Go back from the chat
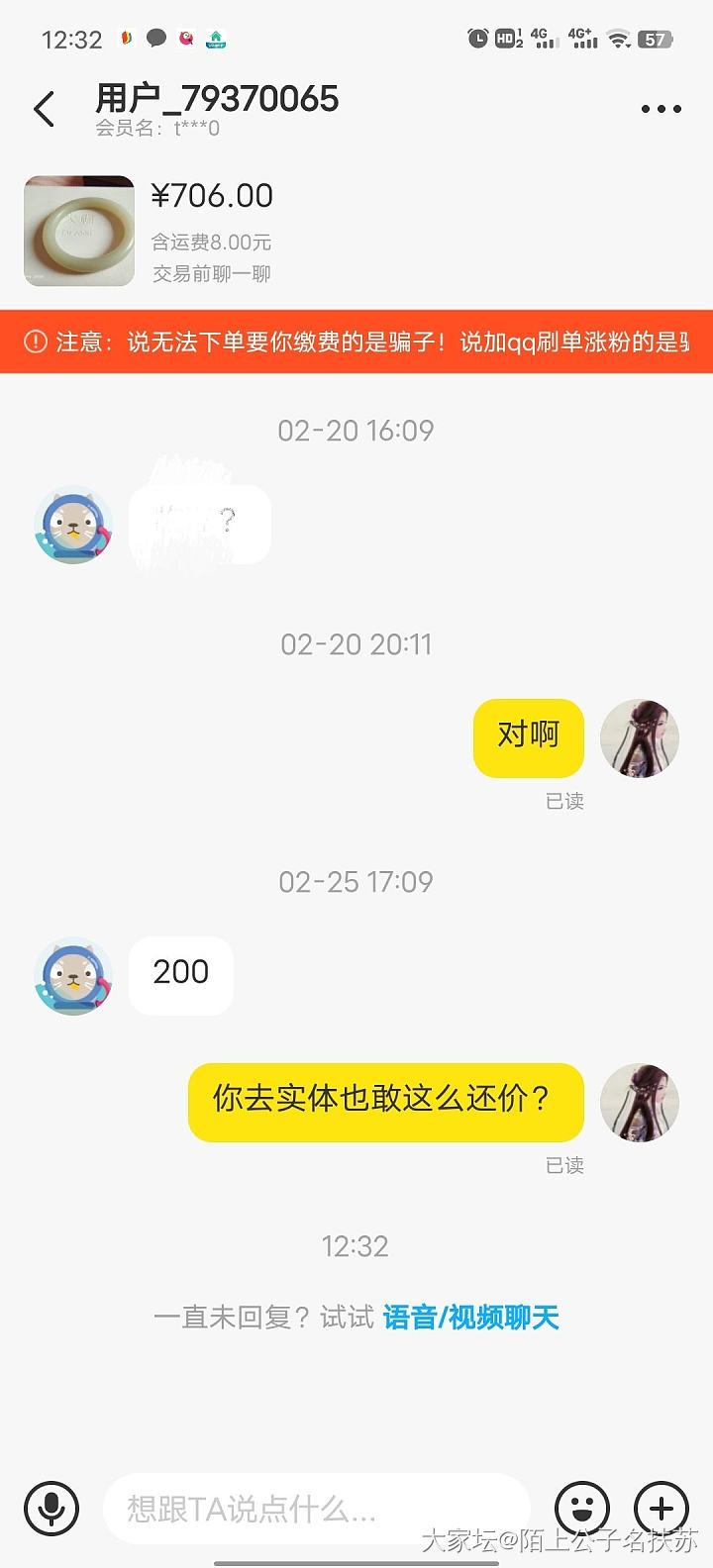This screenshot has width=713, height=1568. (x=45, y=109)
